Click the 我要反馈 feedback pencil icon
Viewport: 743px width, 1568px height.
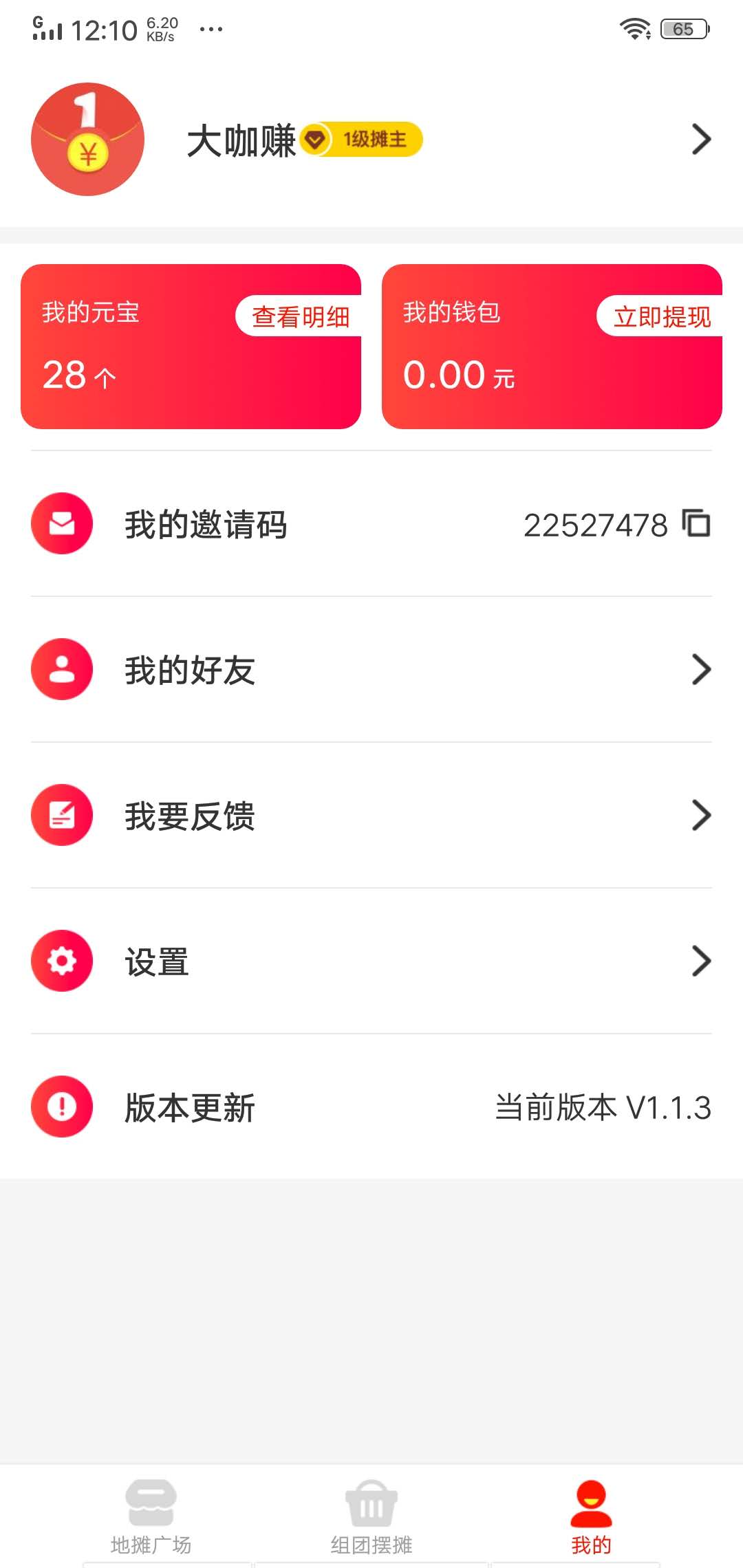(61, 815)
